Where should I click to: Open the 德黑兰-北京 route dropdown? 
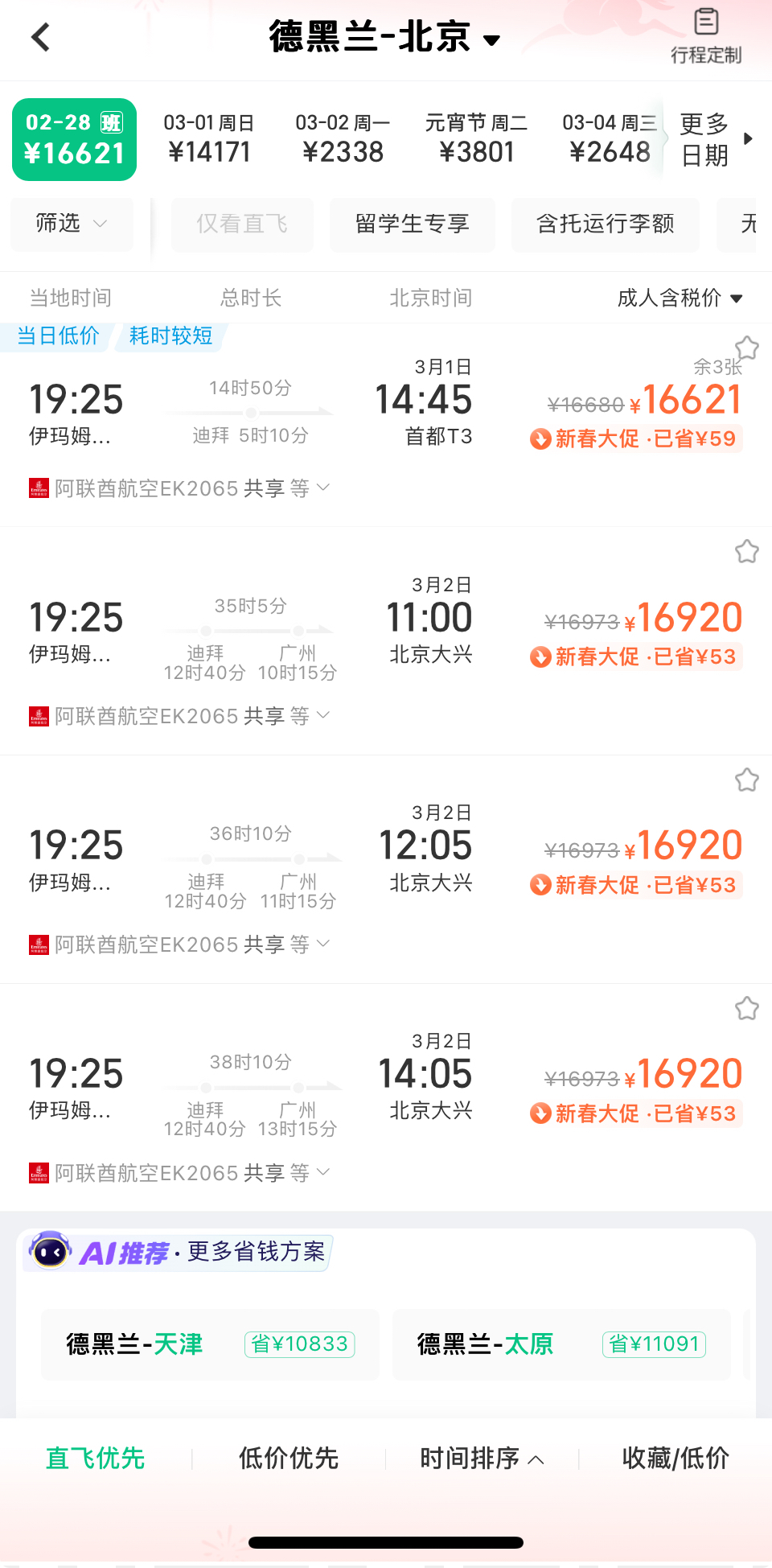[x=384, y=37]
